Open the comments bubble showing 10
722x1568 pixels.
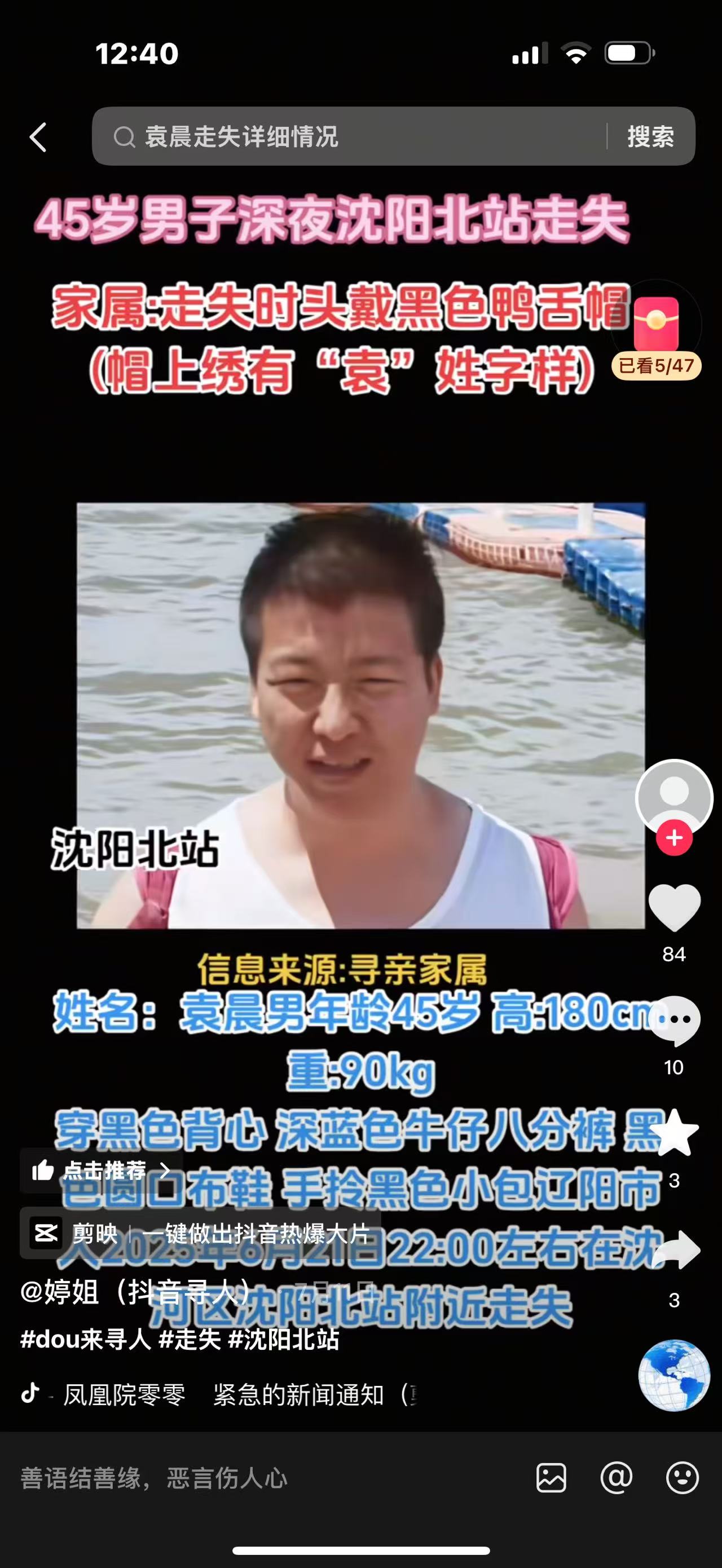(x=674, y=1021)
